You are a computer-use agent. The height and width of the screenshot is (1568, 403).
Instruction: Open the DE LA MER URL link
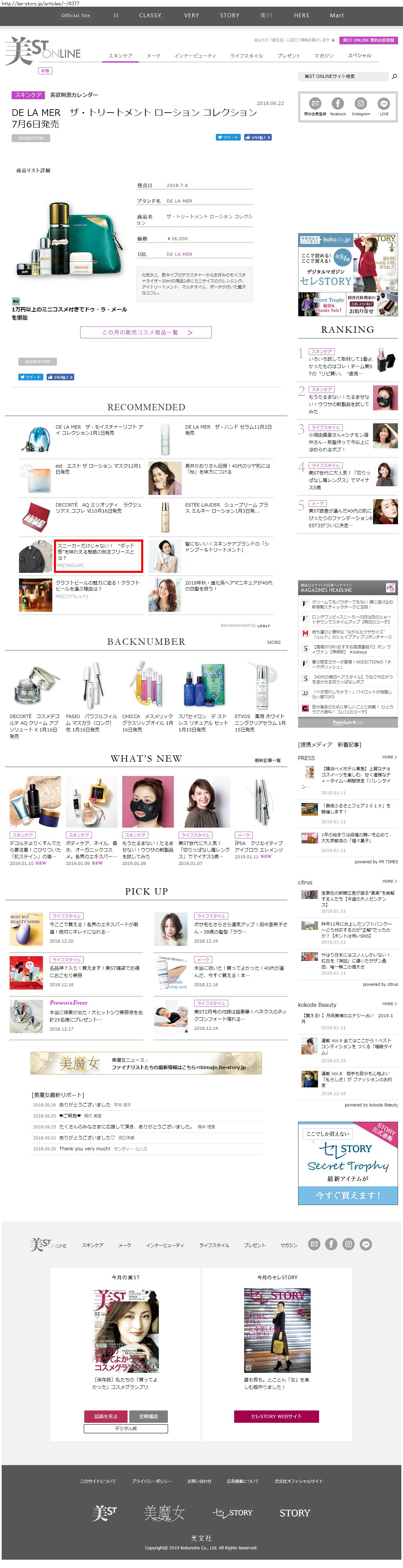180,254
